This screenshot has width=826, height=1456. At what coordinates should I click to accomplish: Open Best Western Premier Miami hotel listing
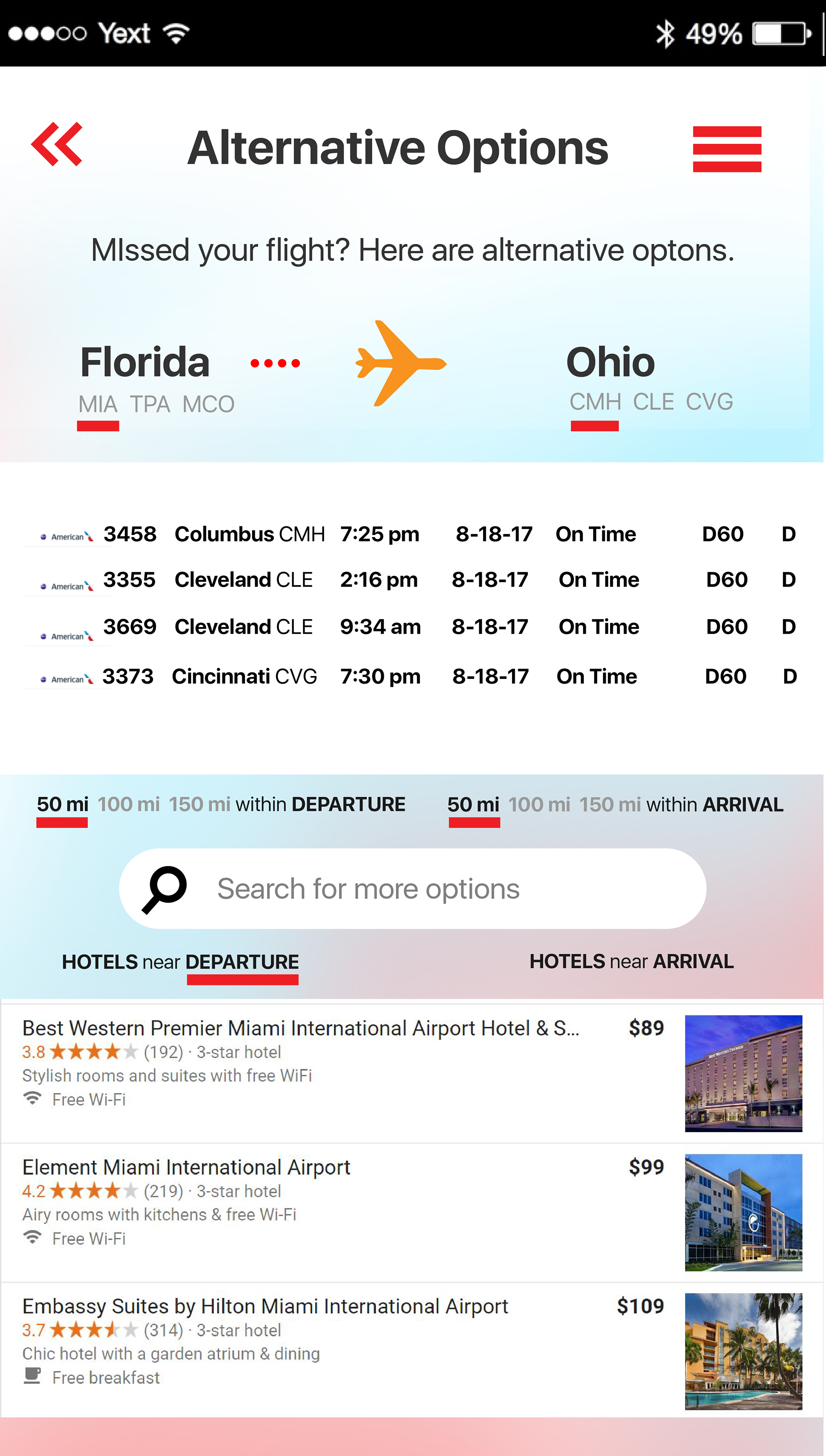(413, 1073)
